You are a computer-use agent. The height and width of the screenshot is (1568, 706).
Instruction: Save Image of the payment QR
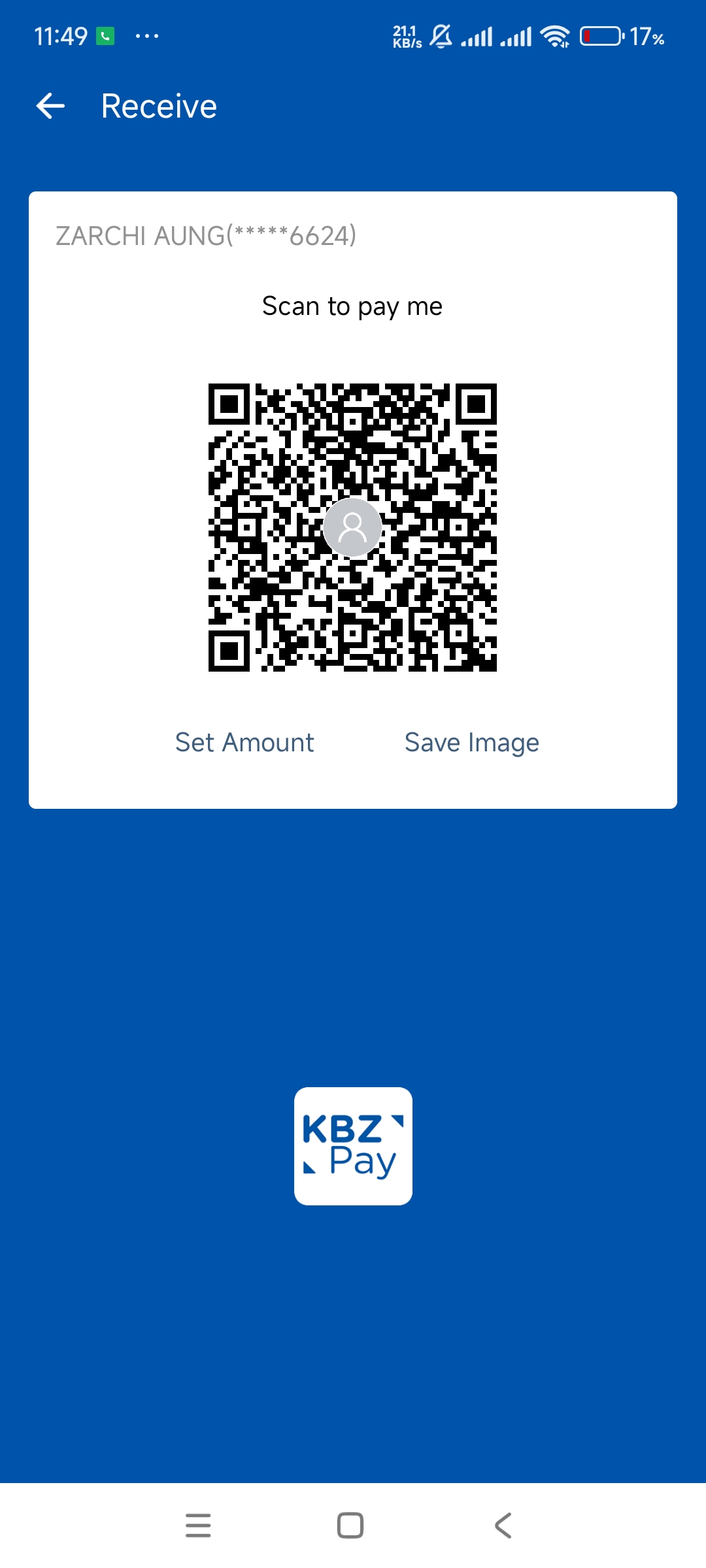471,743
